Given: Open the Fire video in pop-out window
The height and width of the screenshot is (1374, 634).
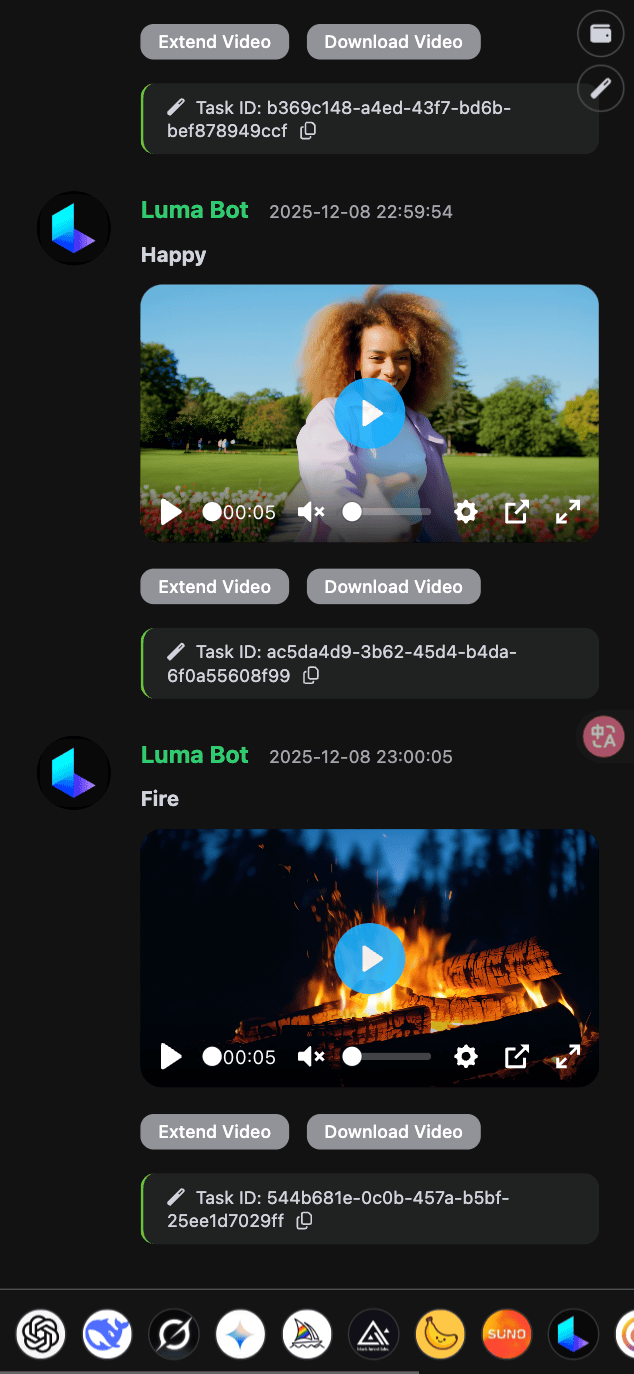Looking at the screenshot, I should (x=516, y=1056).
